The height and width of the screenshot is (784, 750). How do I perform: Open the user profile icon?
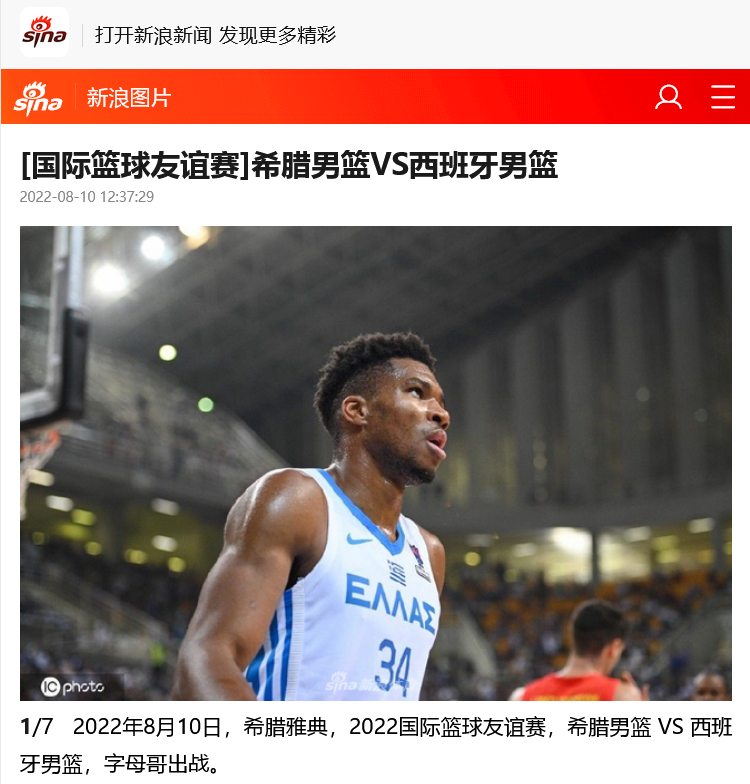(x=668, y=97)
